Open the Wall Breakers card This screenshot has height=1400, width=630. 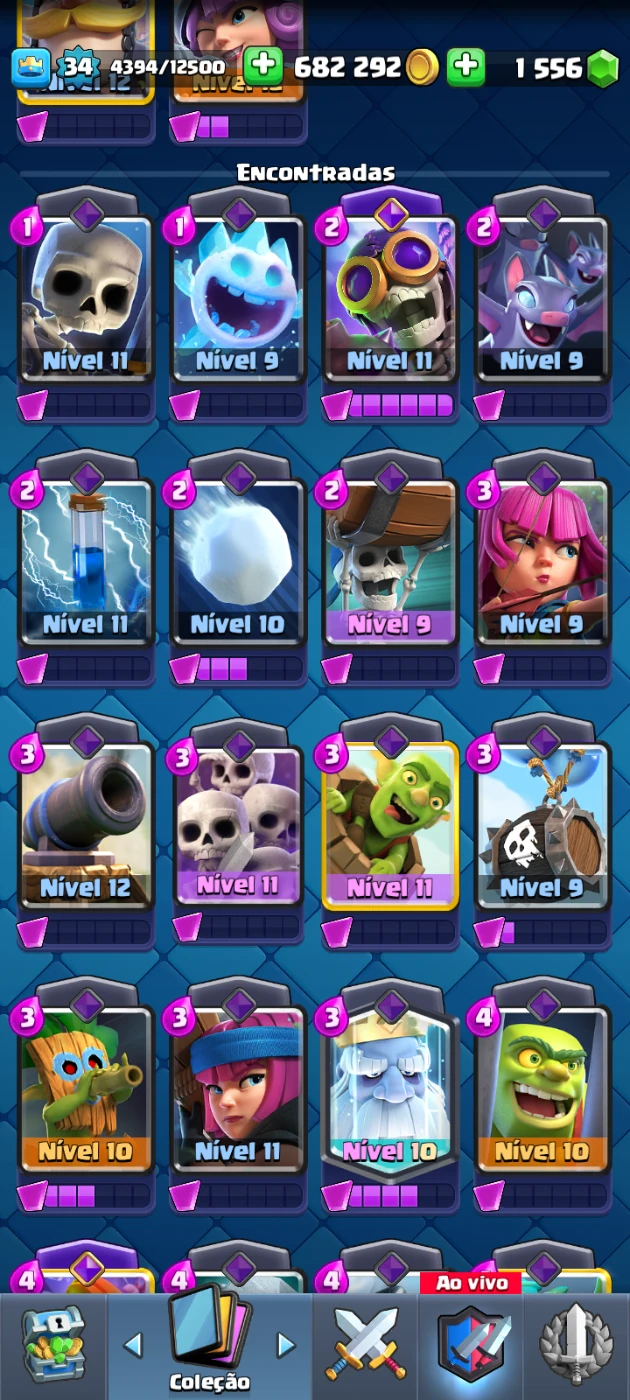point(390,563)
